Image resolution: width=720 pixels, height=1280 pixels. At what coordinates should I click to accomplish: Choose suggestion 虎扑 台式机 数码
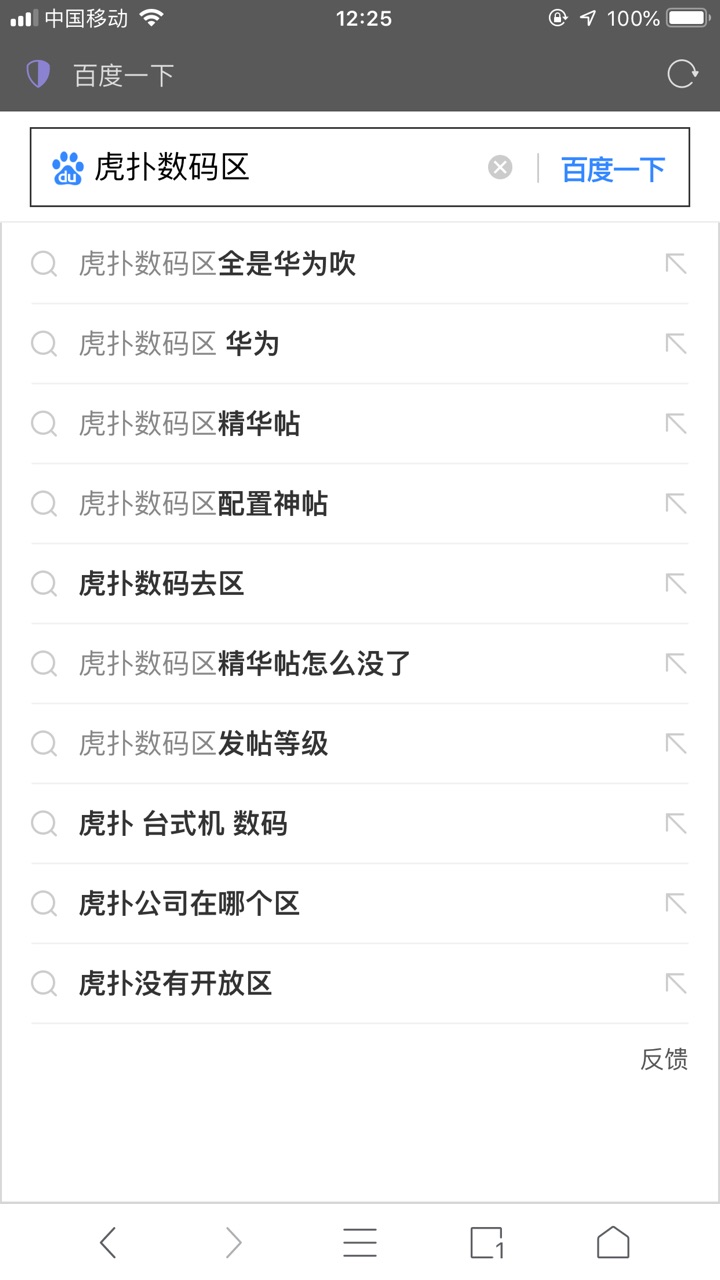(x=360, y=824)
